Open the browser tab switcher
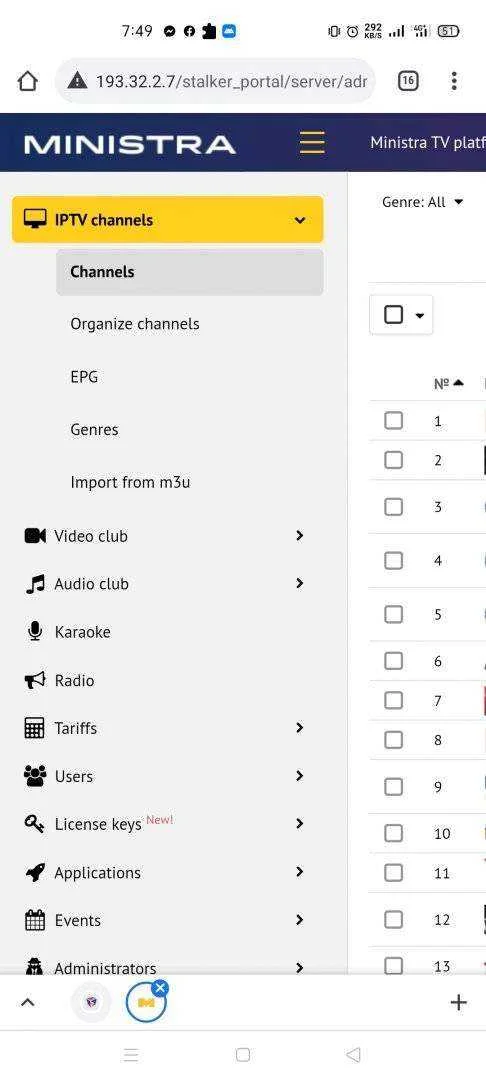The image size is (486, 1080). [408, 81]
